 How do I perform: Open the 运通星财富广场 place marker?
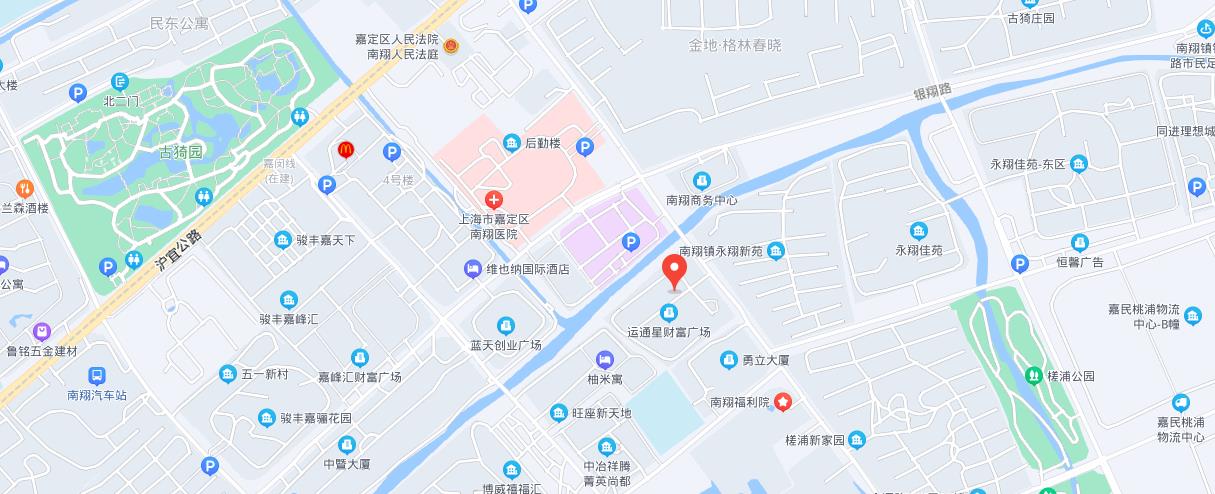click(669, 313)
